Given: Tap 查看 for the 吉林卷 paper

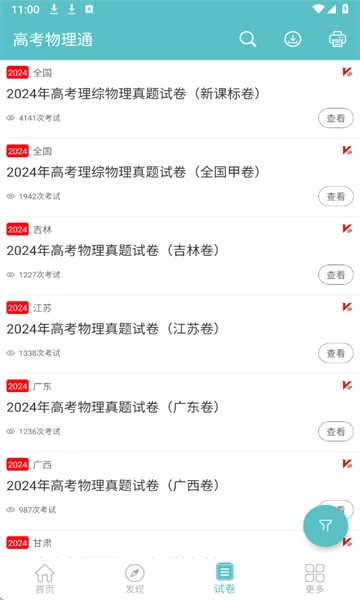Looking at the screenshot, I should tap(336, 275).
